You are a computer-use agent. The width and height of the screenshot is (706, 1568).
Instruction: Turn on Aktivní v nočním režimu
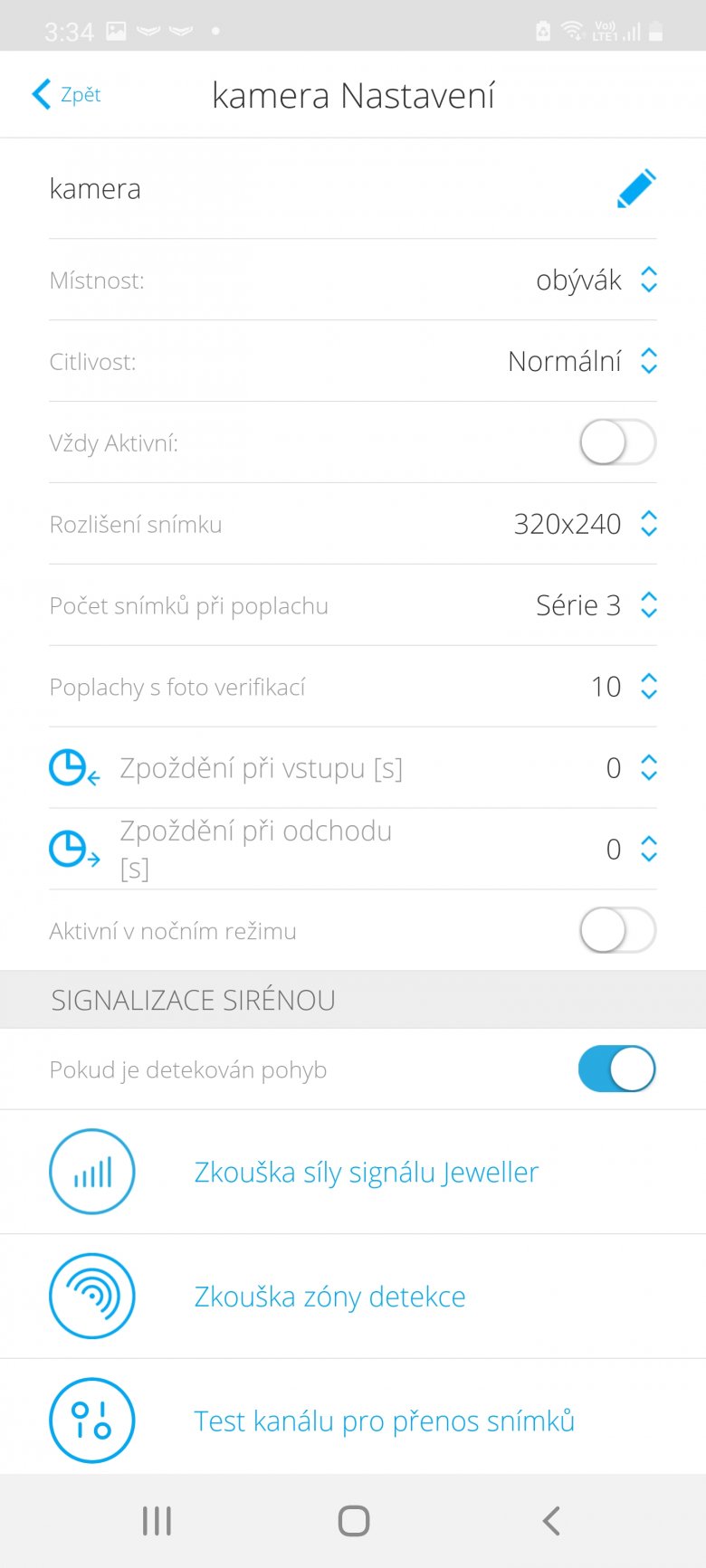[x=617, y=931]
